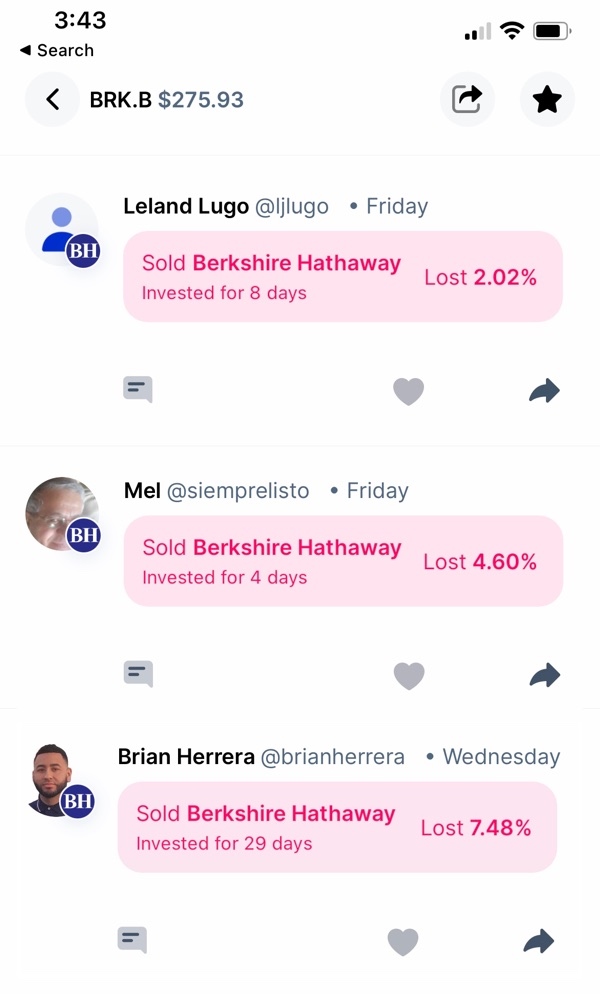Comment on Brian Herrera's post
Screen dimensions: 600x994
pyautogui.click(x=133, y=940)
